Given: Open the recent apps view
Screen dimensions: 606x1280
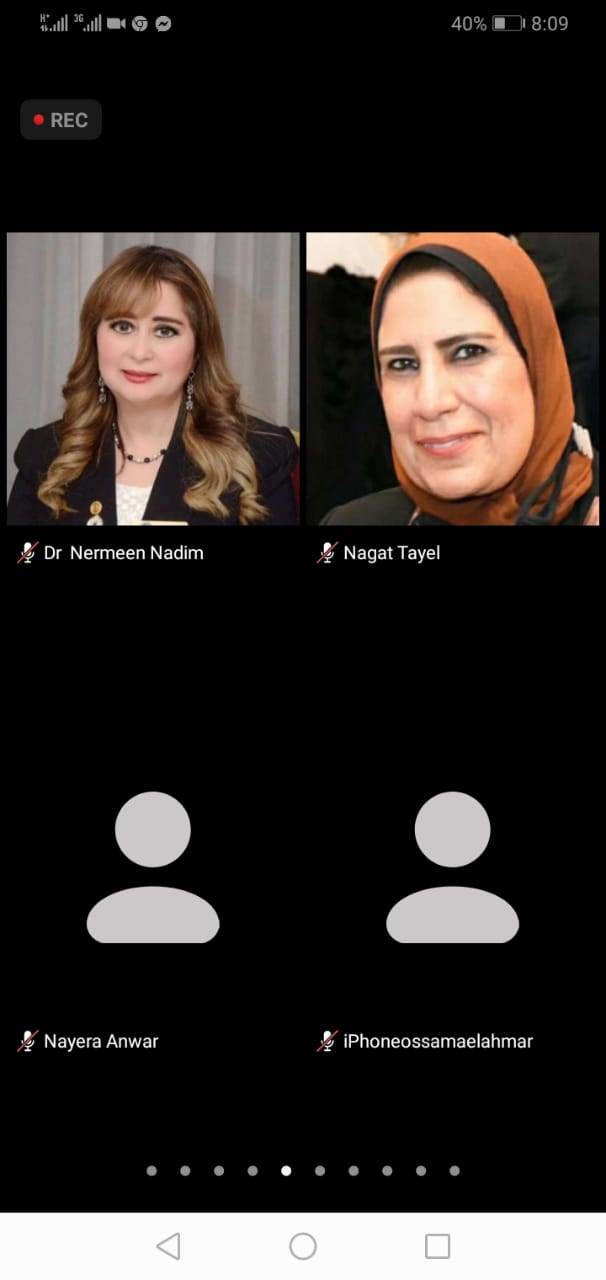Looking at the screenshot, I should [x=437, y=1246].
